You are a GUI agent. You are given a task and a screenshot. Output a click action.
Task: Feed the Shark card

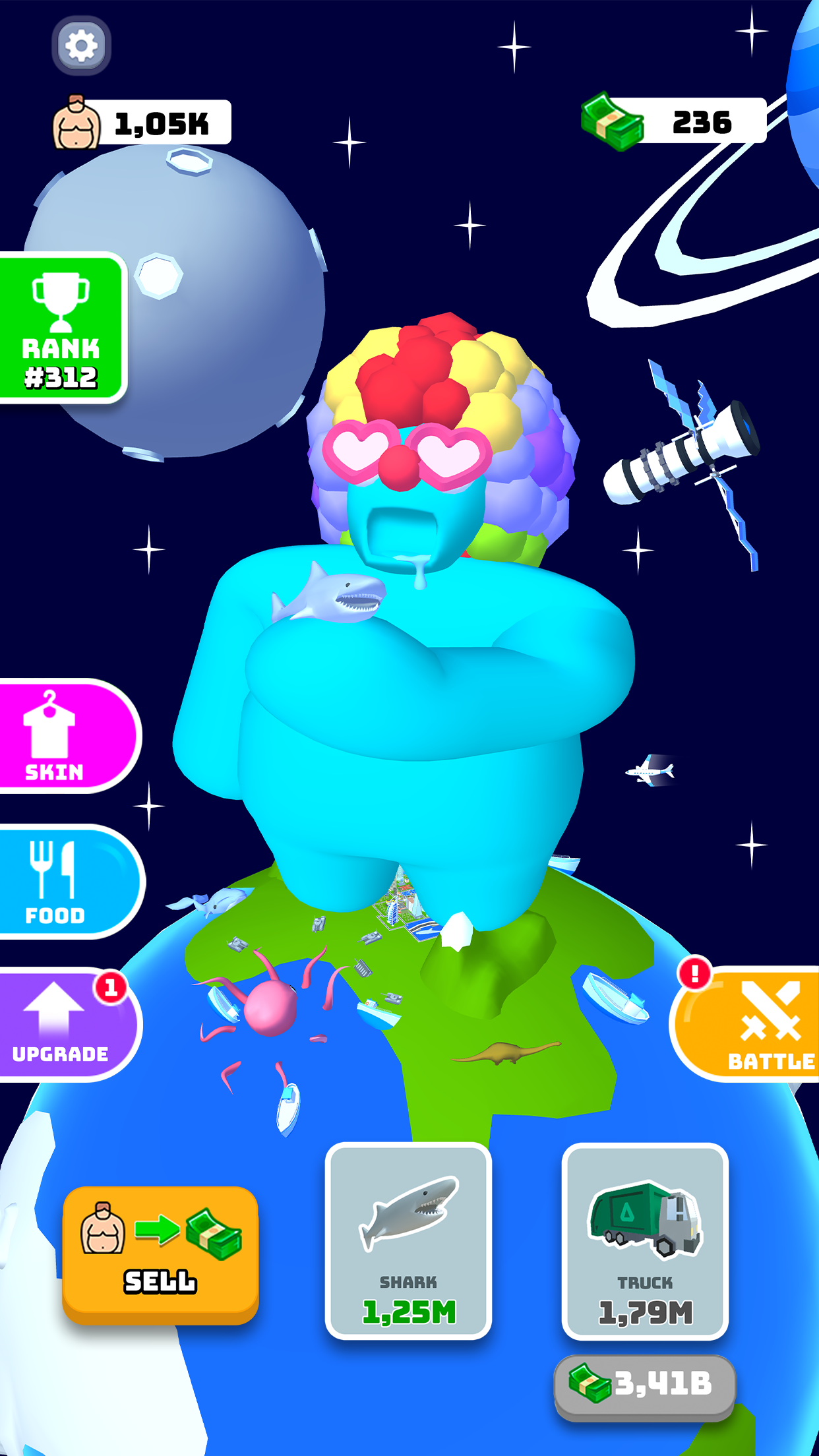pyautogui.click(x=408, y=1240)
